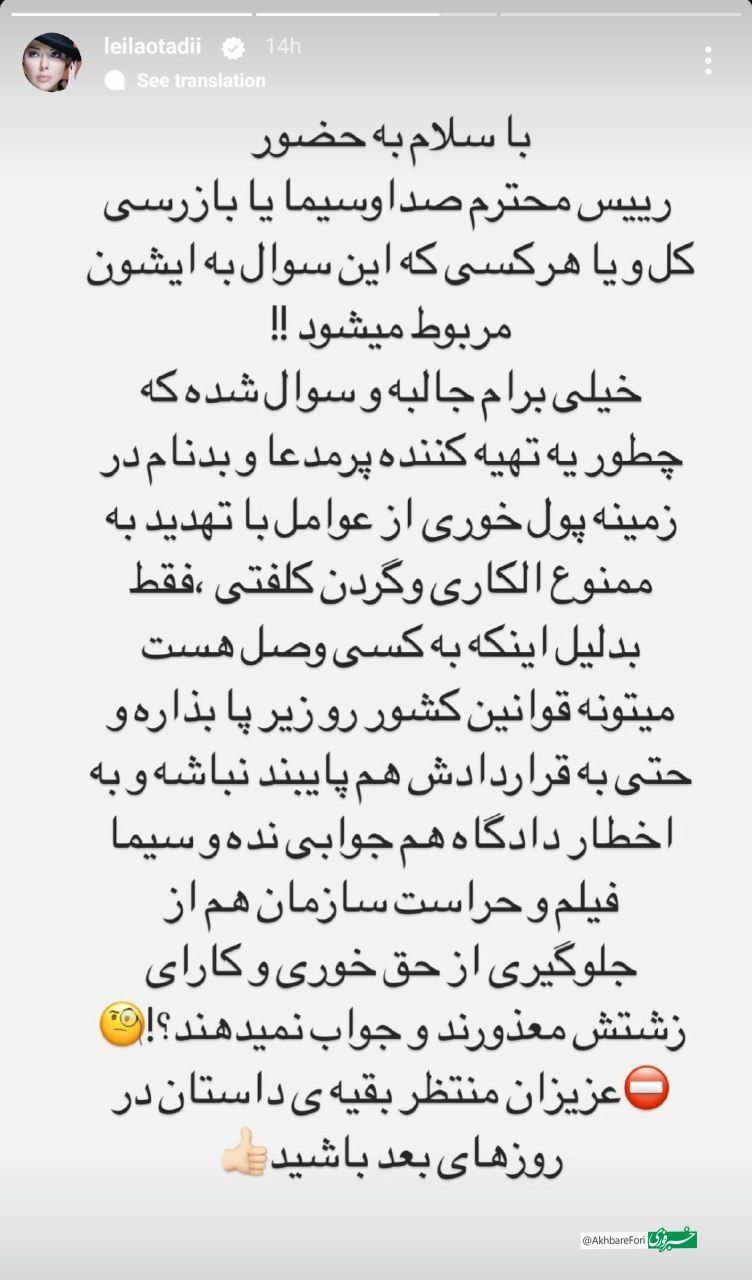Open leilaotadii's profile picture
This screenshot has height=1280, width=752.
52,62
